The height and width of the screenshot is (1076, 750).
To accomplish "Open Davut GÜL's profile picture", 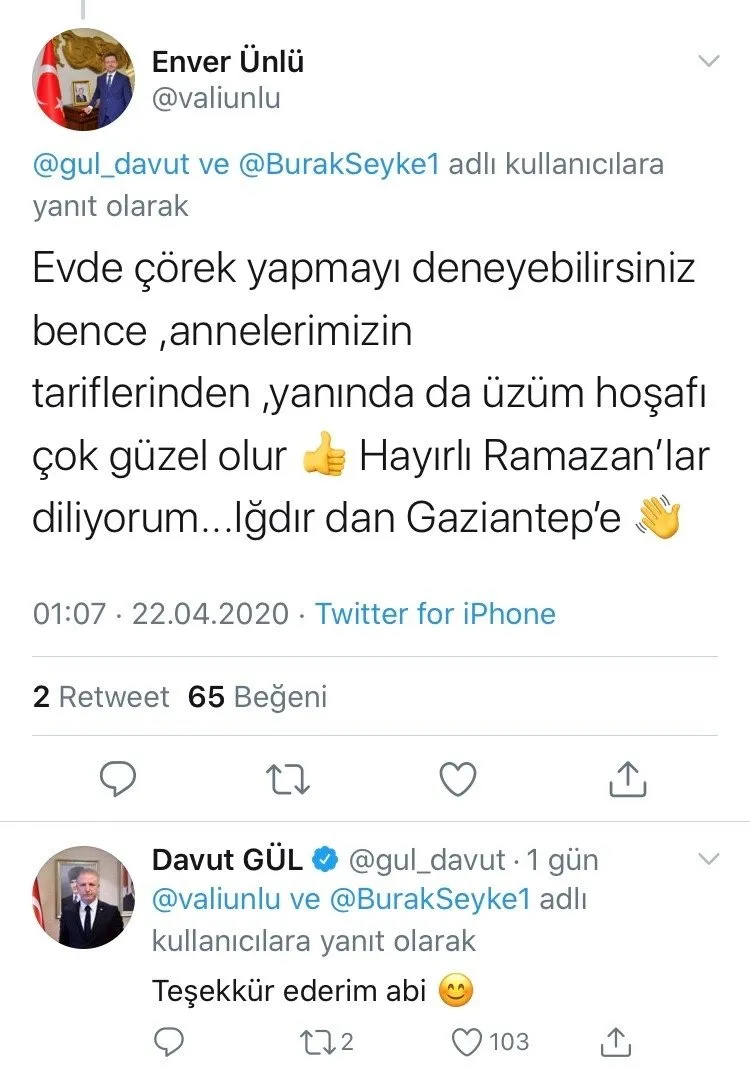I will (82, 897).
